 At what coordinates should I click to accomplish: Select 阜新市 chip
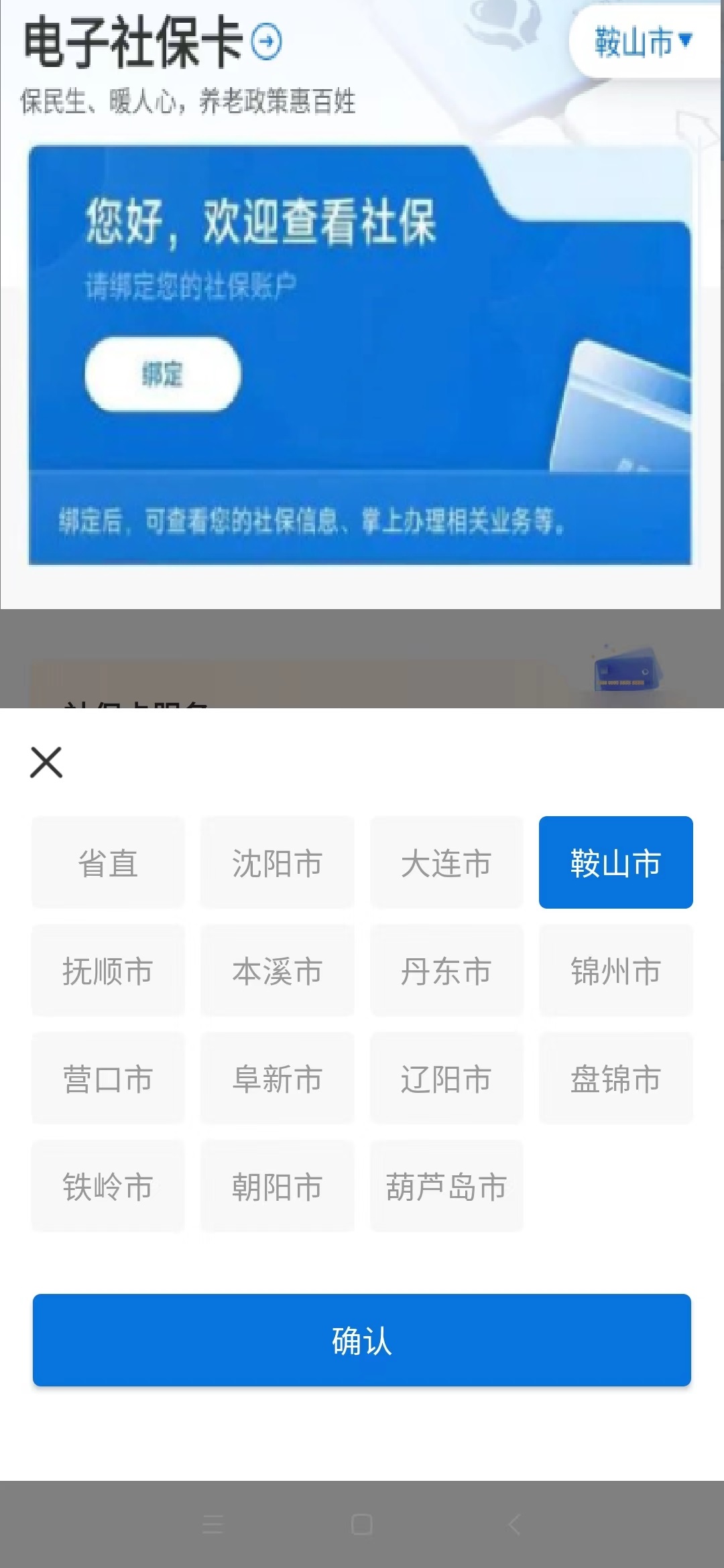[x=277, y=1079]
